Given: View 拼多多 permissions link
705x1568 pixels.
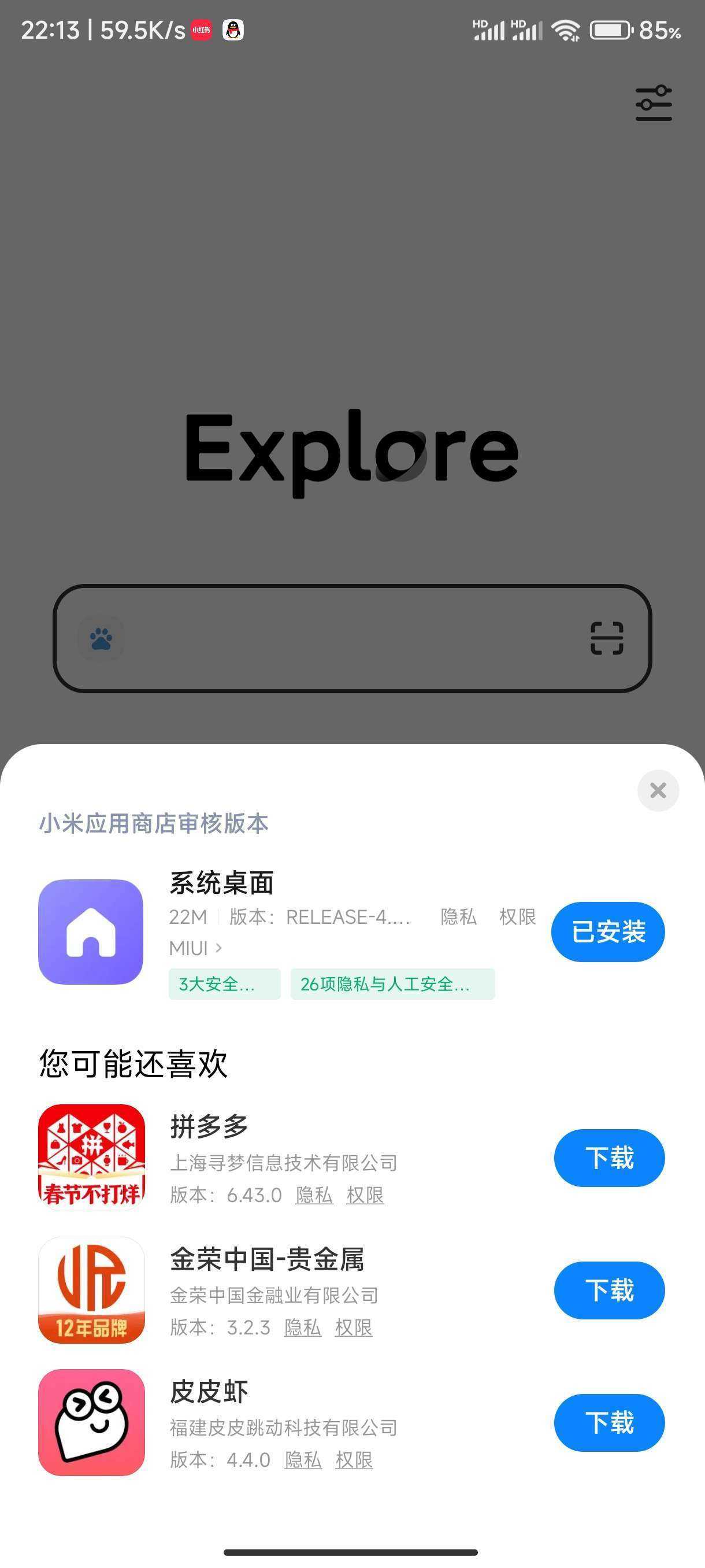Looking at the screenshot, I should (365, 1195).
